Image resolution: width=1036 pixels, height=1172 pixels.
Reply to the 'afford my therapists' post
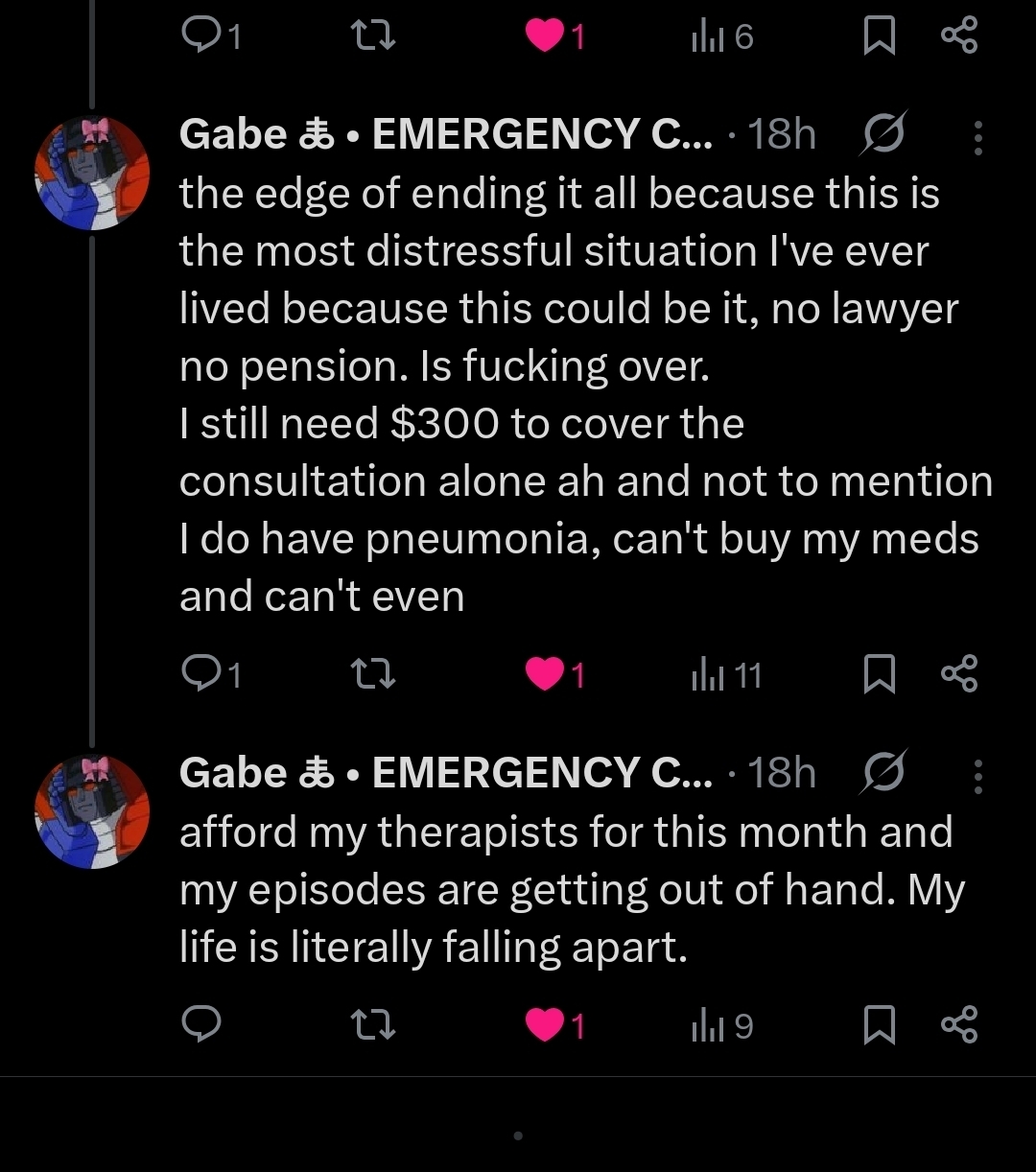[201, 1025]
